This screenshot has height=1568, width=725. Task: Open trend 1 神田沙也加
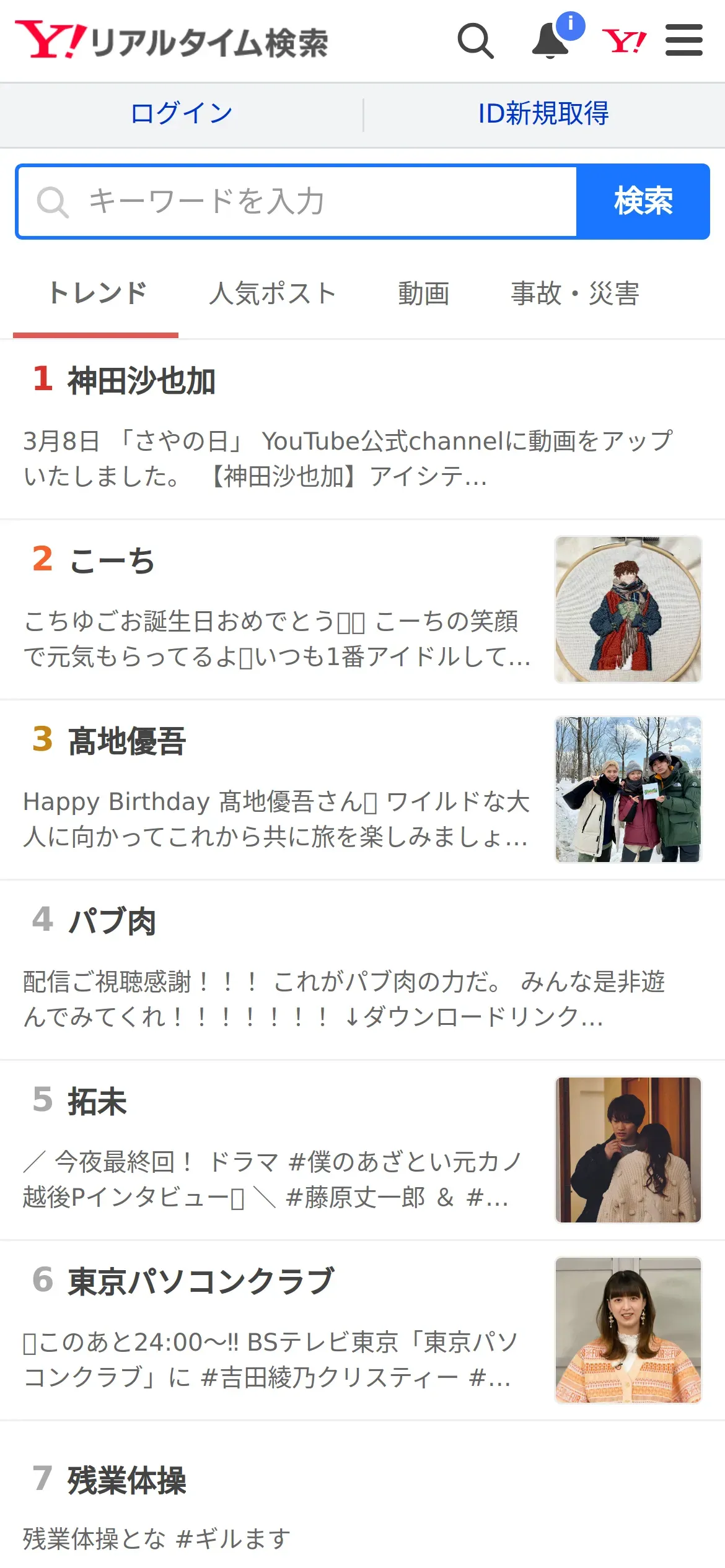362,429
